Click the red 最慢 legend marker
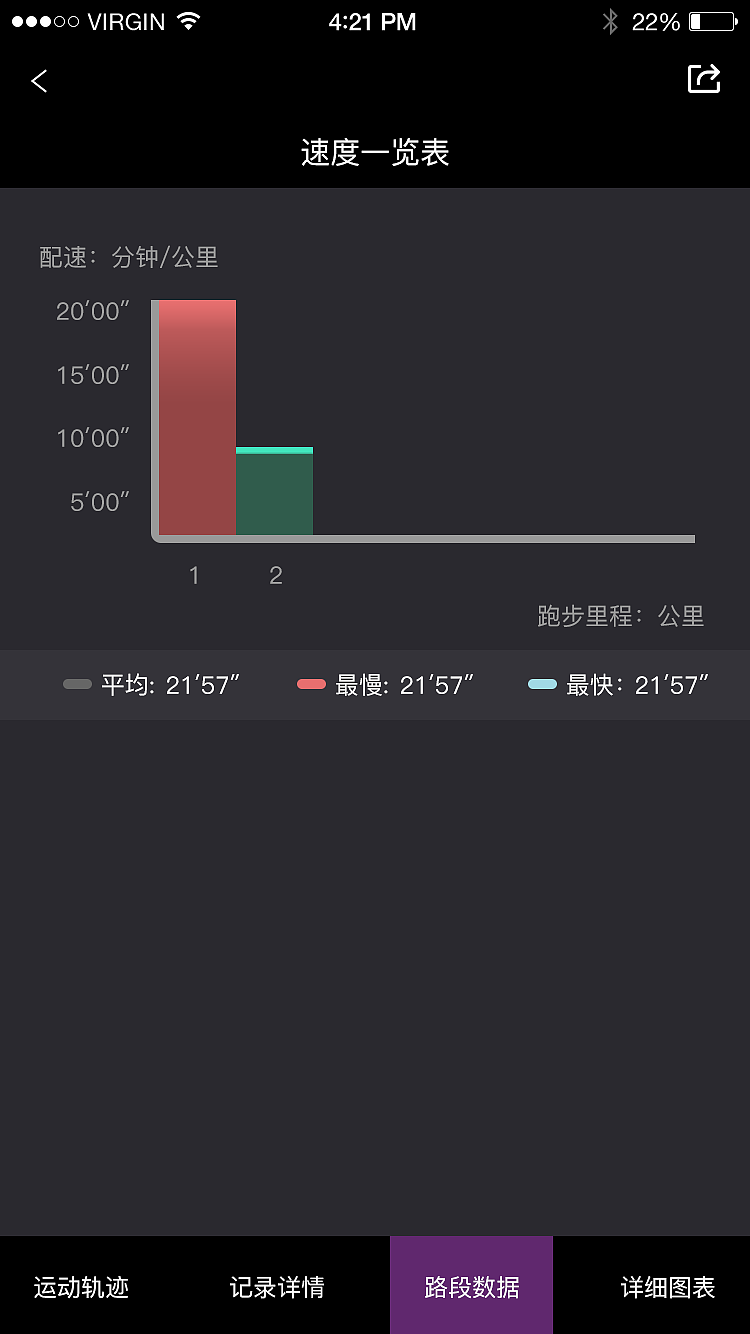Image resolution: width=750 pixels, height=1334 pixels. point(313,684)
